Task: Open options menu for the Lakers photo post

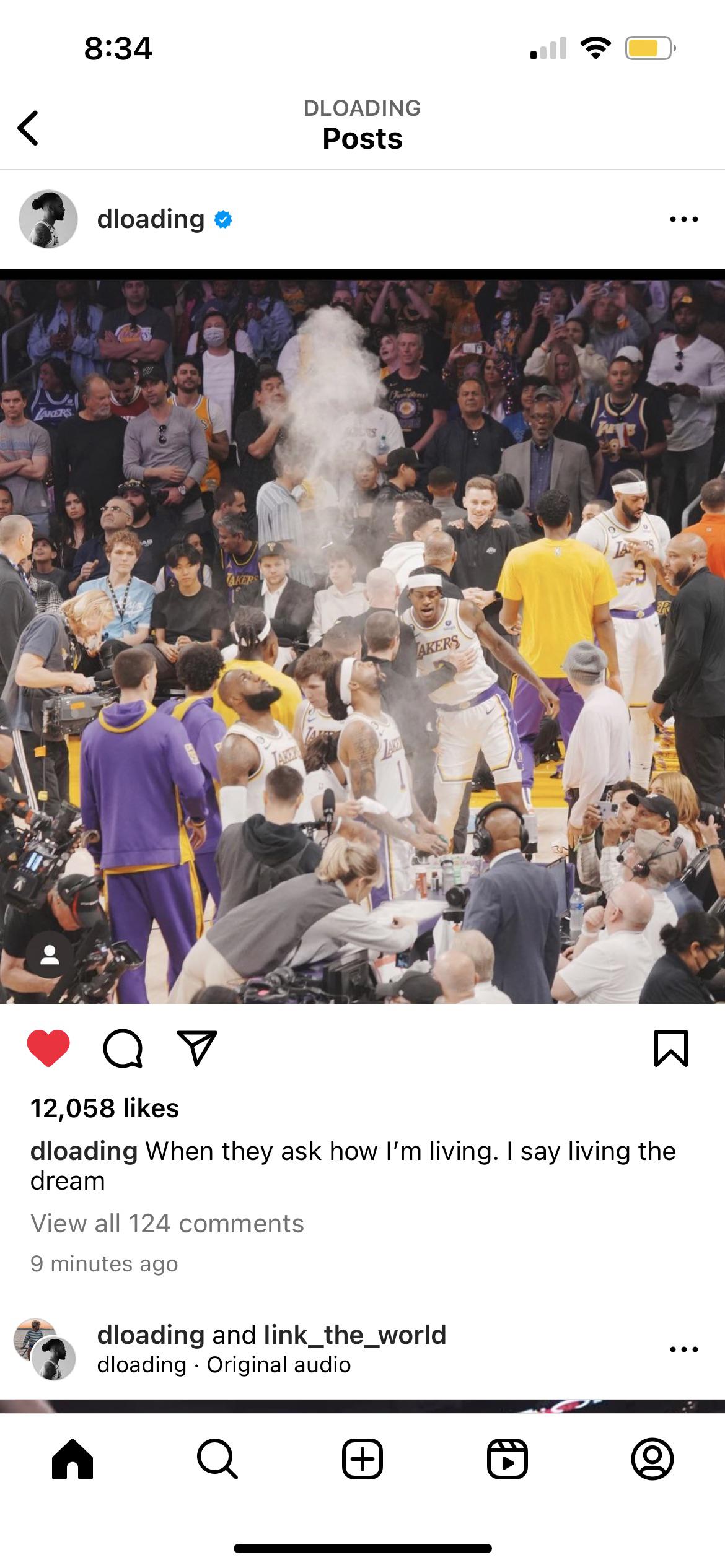Action: 683,219
